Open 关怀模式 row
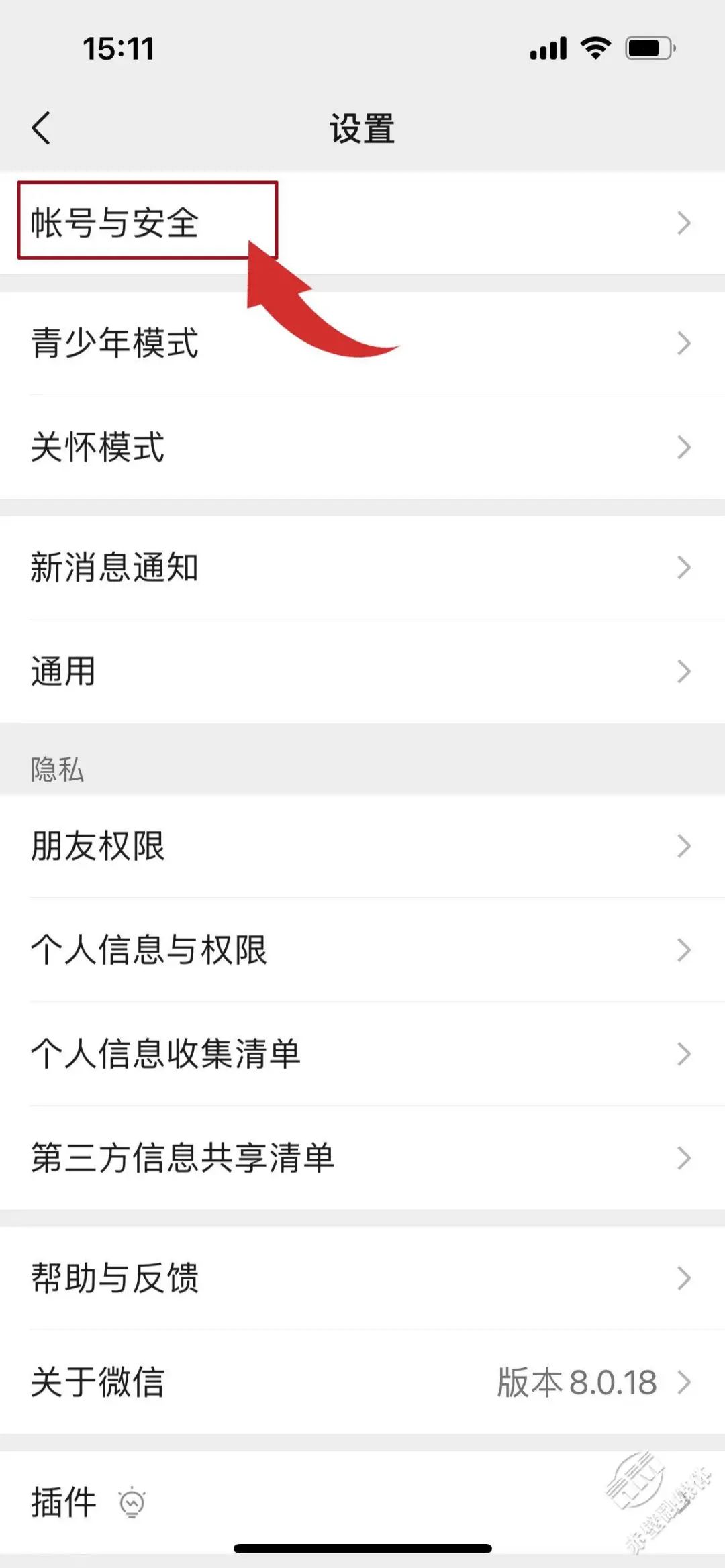The width and height of the screenshot is (725, 1568). (362, 447)
